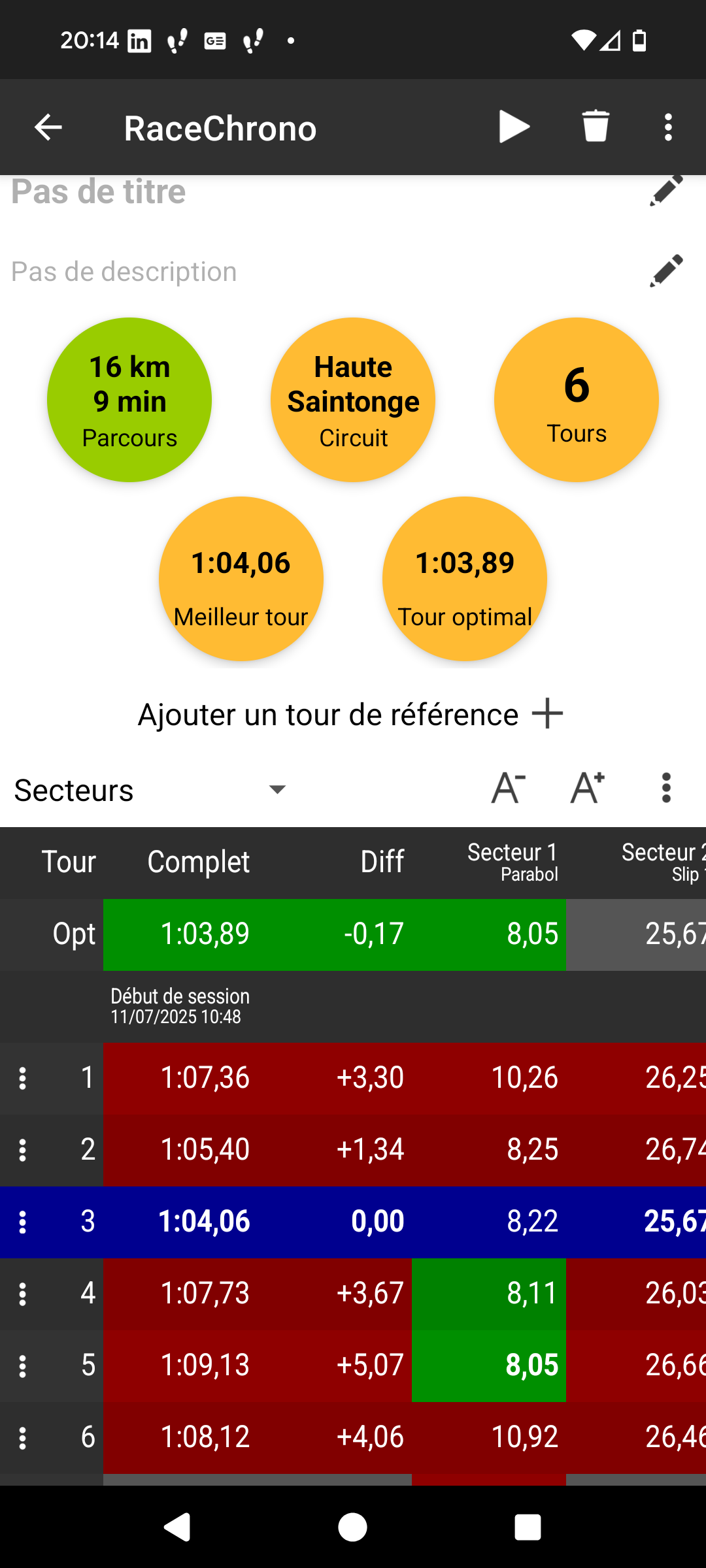Go back using the app bar arrow
The image size is (706, 1568).
tap(48, 127)
